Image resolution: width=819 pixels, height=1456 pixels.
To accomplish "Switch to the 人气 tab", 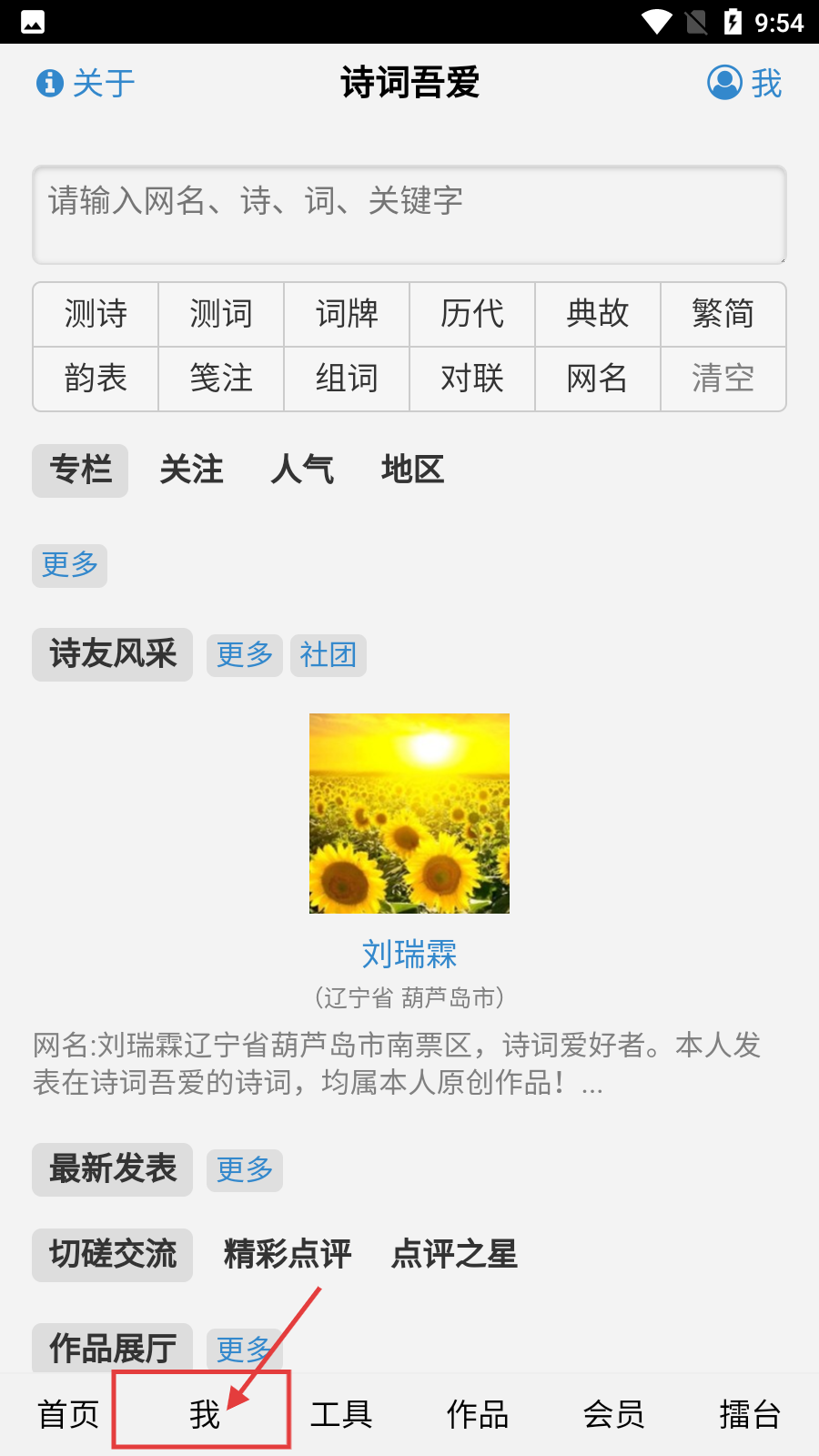I will 302,470.
